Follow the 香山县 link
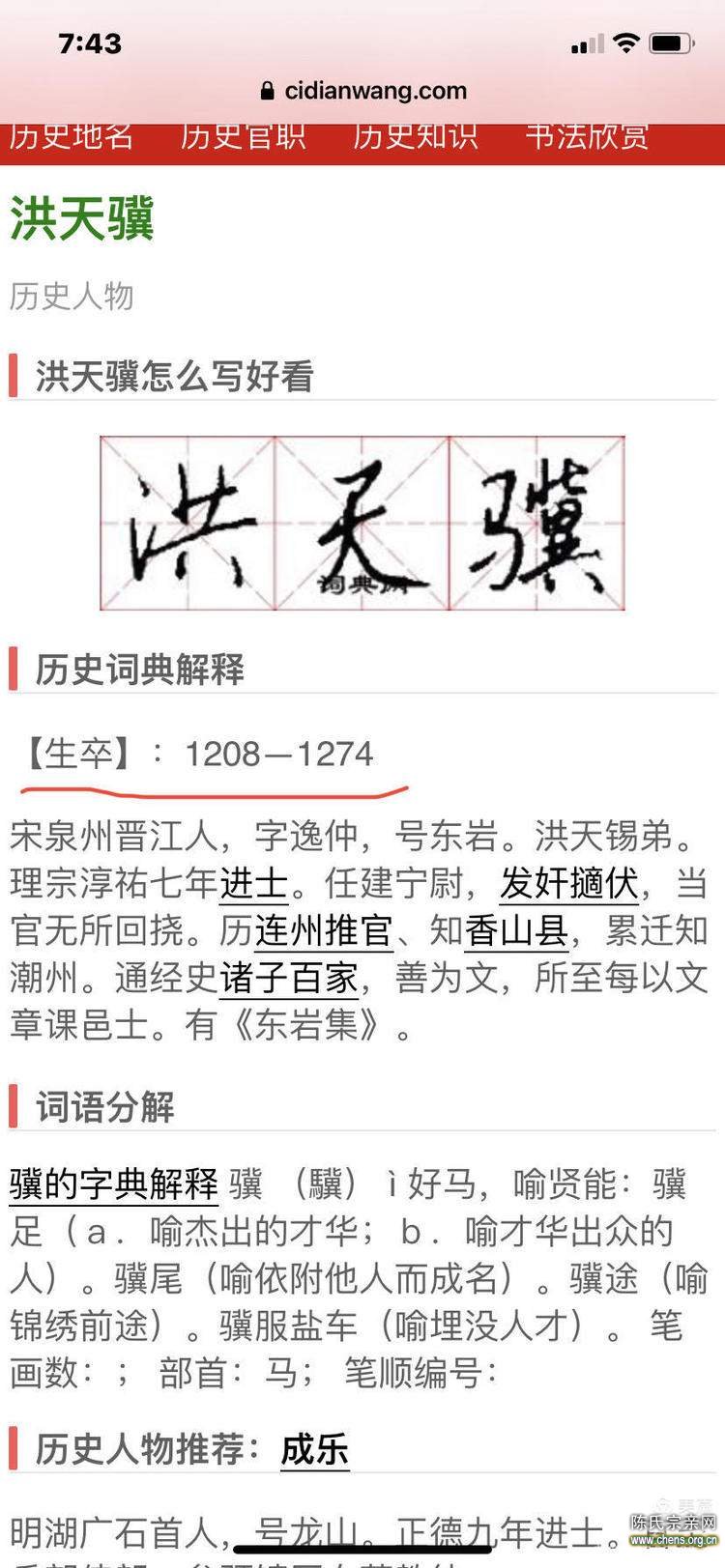The width and height of the screenshot is (725, 1568). [516, 930]
